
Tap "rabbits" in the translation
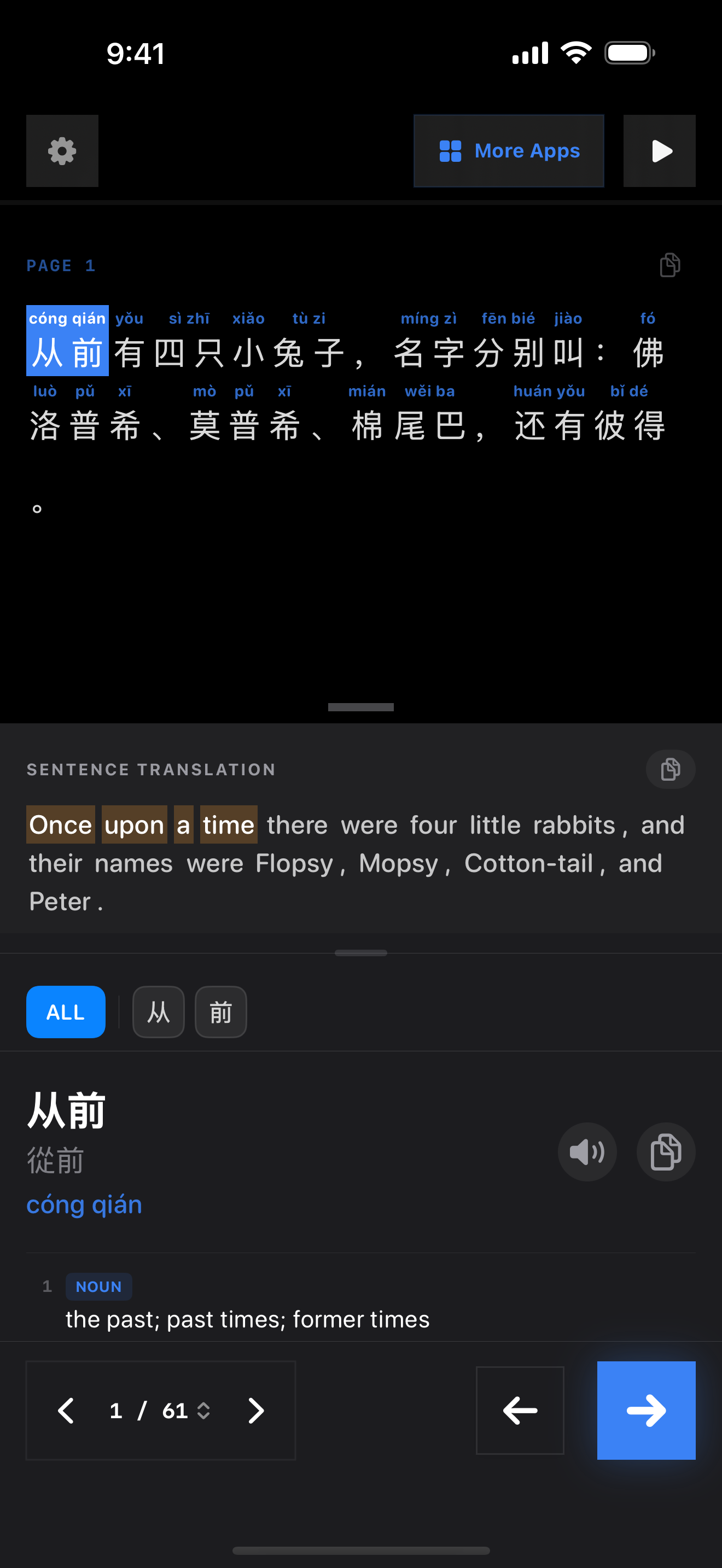pos(574,825)
